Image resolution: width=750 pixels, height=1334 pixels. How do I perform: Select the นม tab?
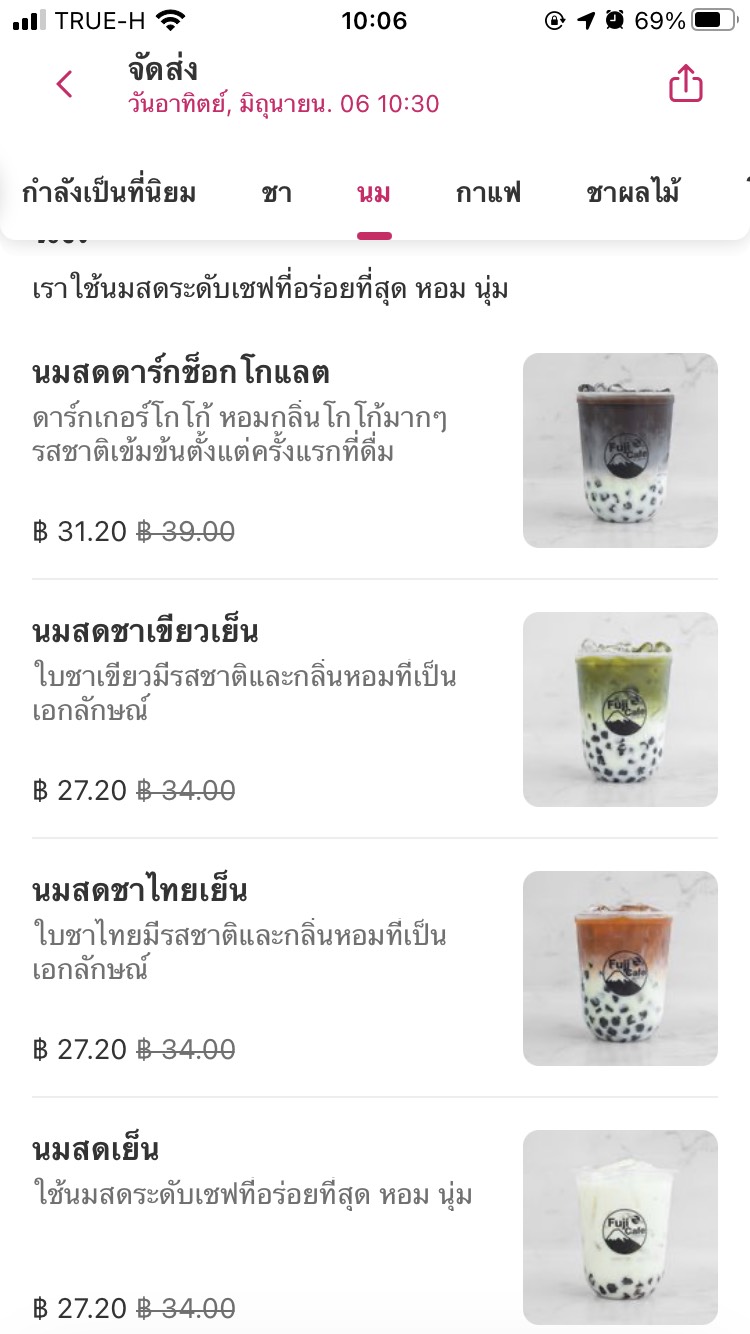[374, 193]
